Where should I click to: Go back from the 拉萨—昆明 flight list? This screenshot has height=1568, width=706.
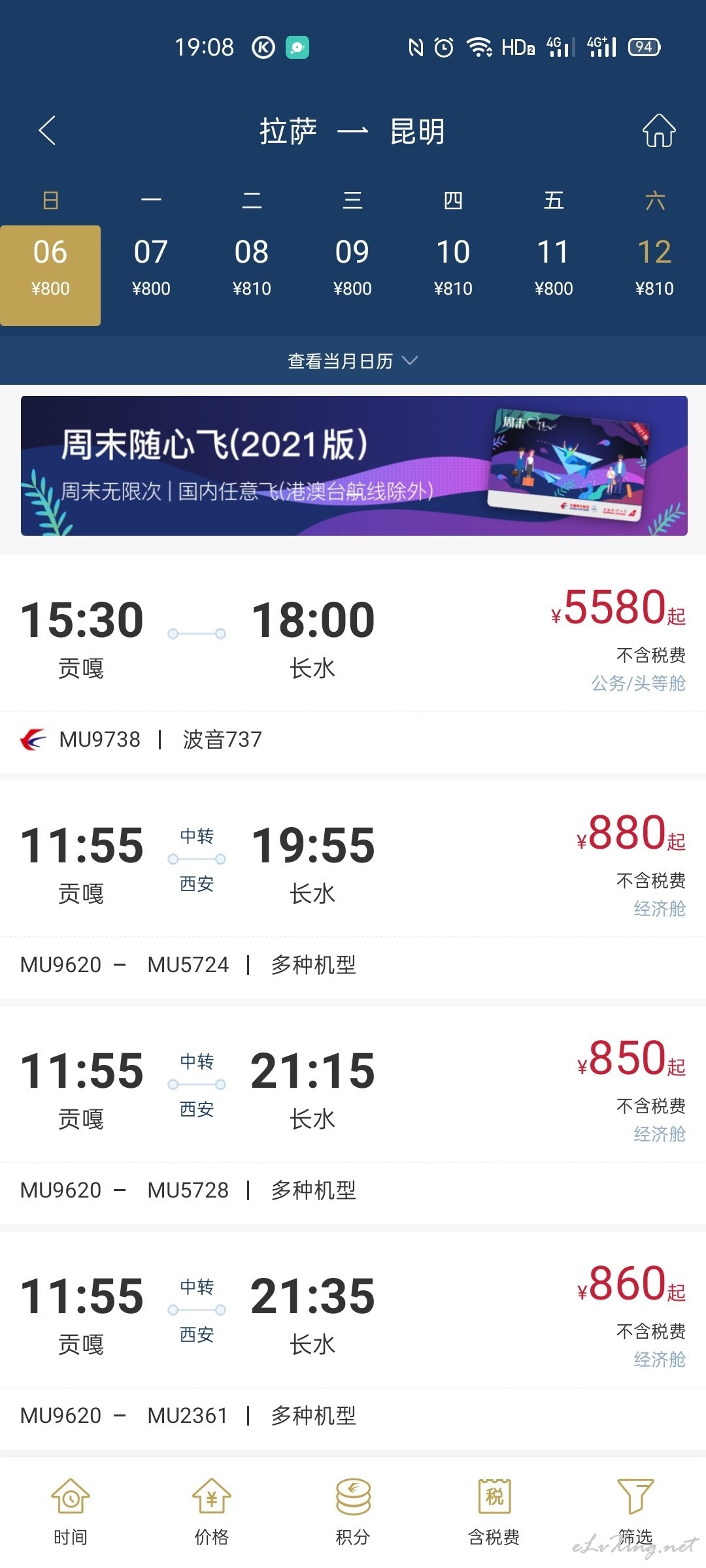coord(47,131)
